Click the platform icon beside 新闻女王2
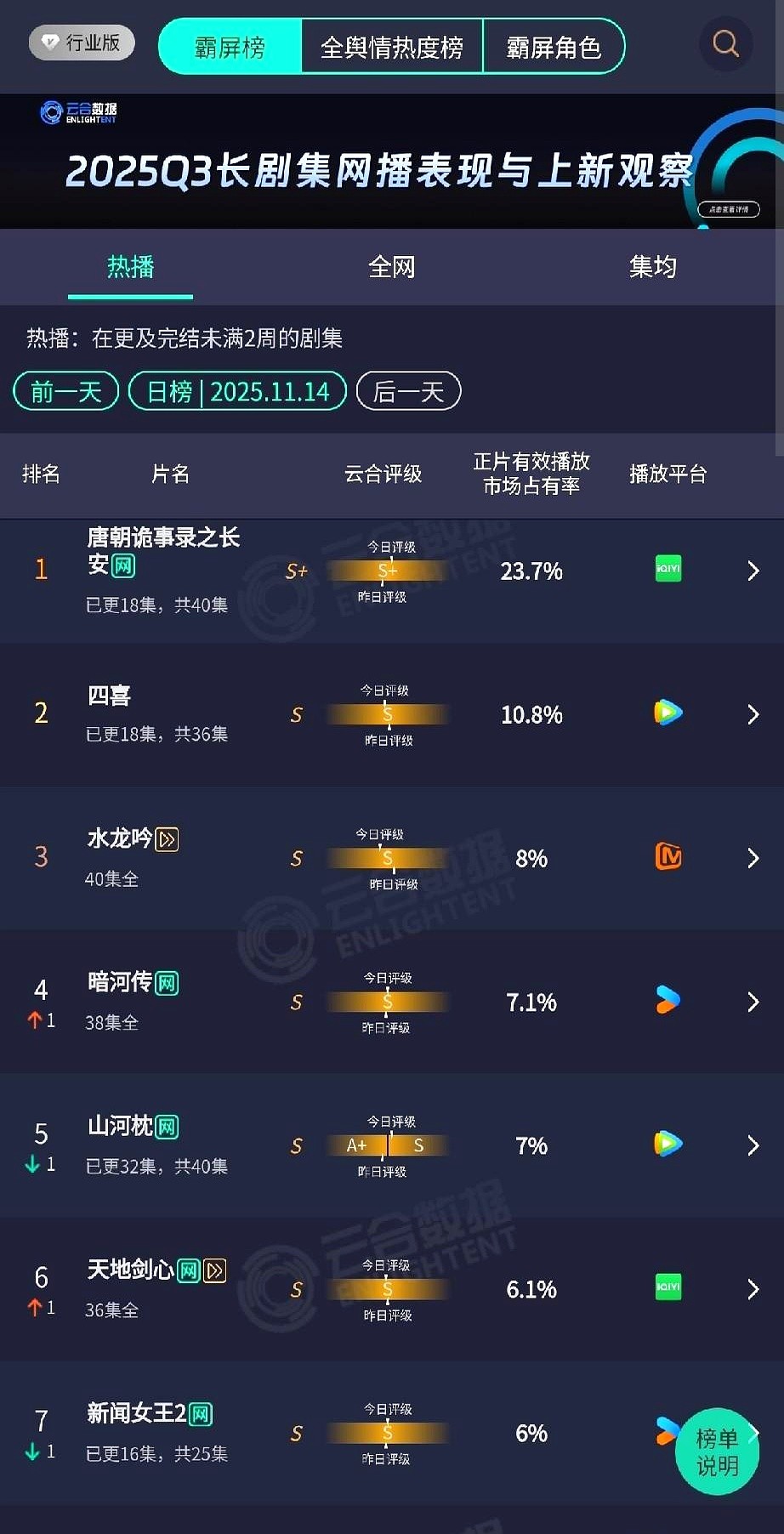This screenshot has height=1534, width=784. tap(668, 1432)
